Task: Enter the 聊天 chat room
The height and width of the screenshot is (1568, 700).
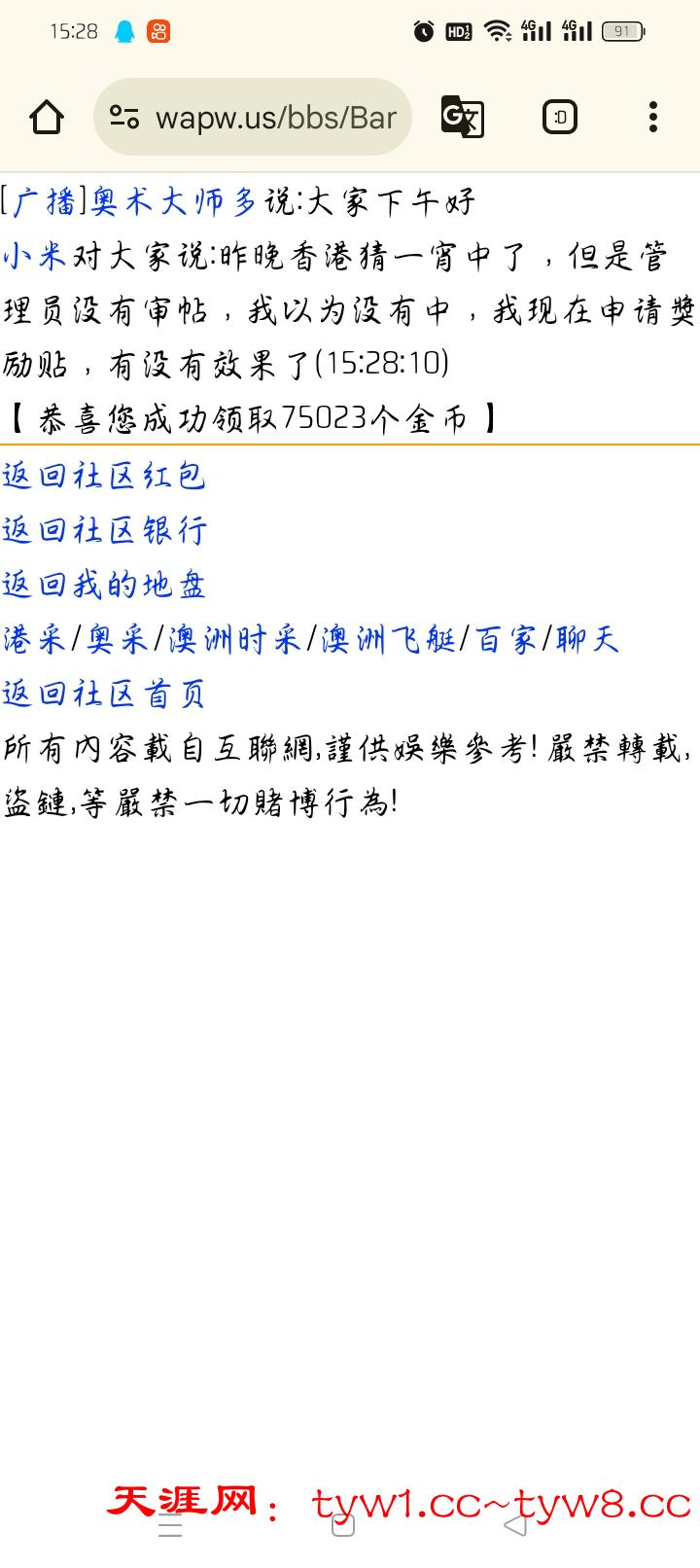Action: (587, 639)
